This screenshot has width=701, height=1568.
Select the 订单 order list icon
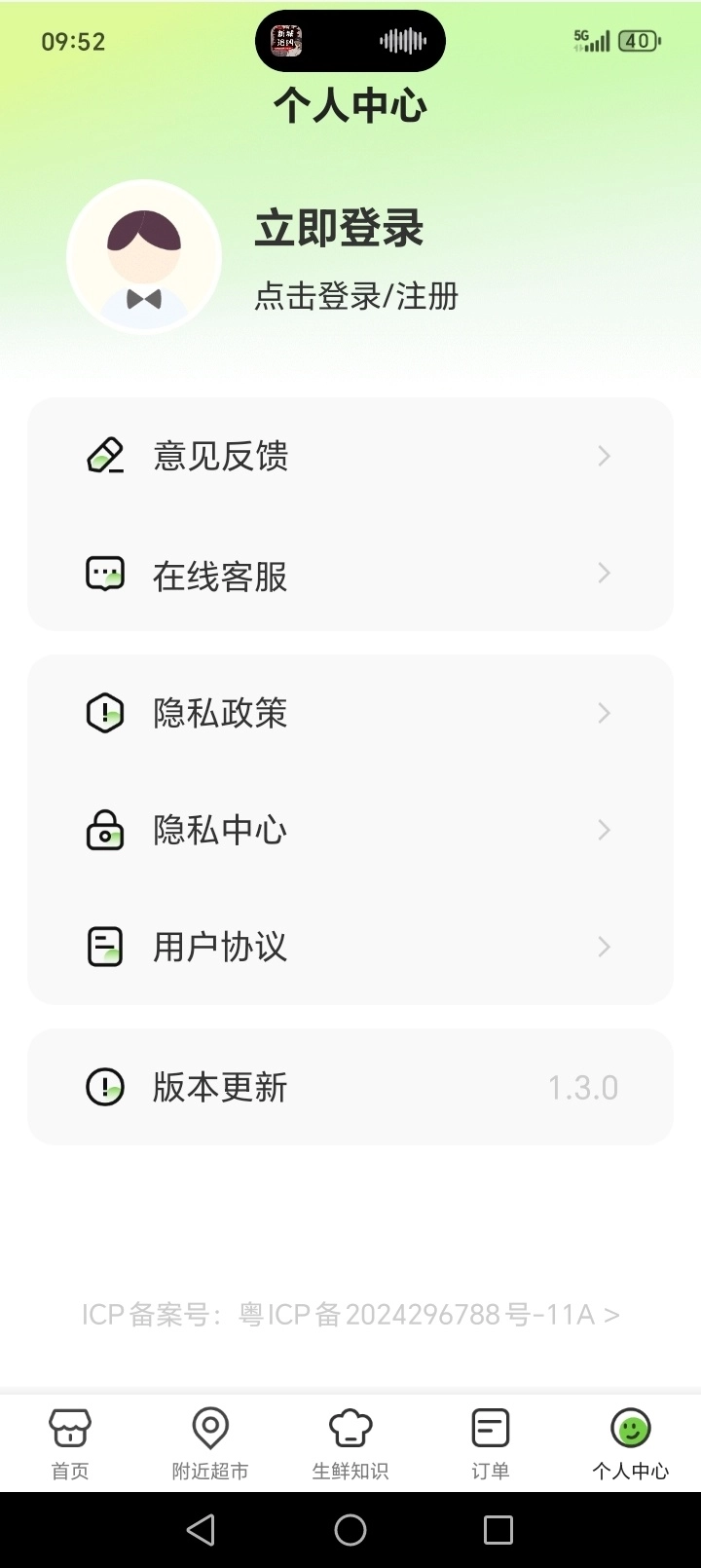490,1430
